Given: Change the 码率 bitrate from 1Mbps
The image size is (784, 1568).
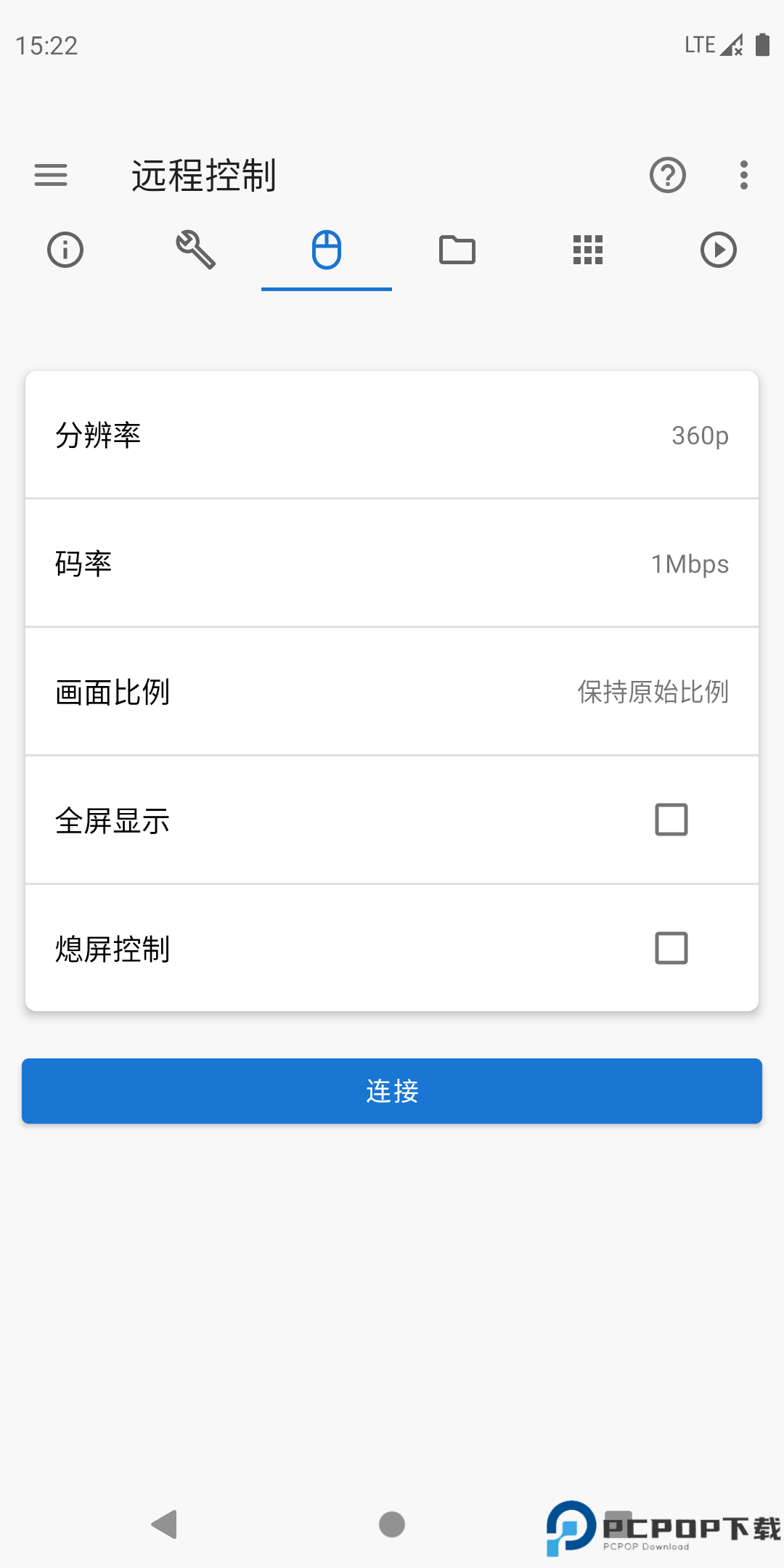Looking at the screenshot, I should coord(392,563).
